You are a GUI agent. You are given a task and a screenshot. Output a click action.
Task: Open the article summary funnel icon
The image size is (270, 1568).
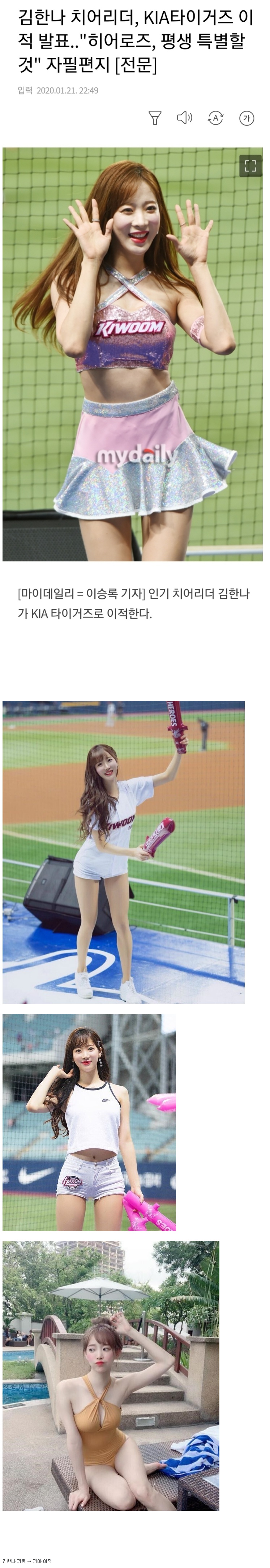coord(155,118)
